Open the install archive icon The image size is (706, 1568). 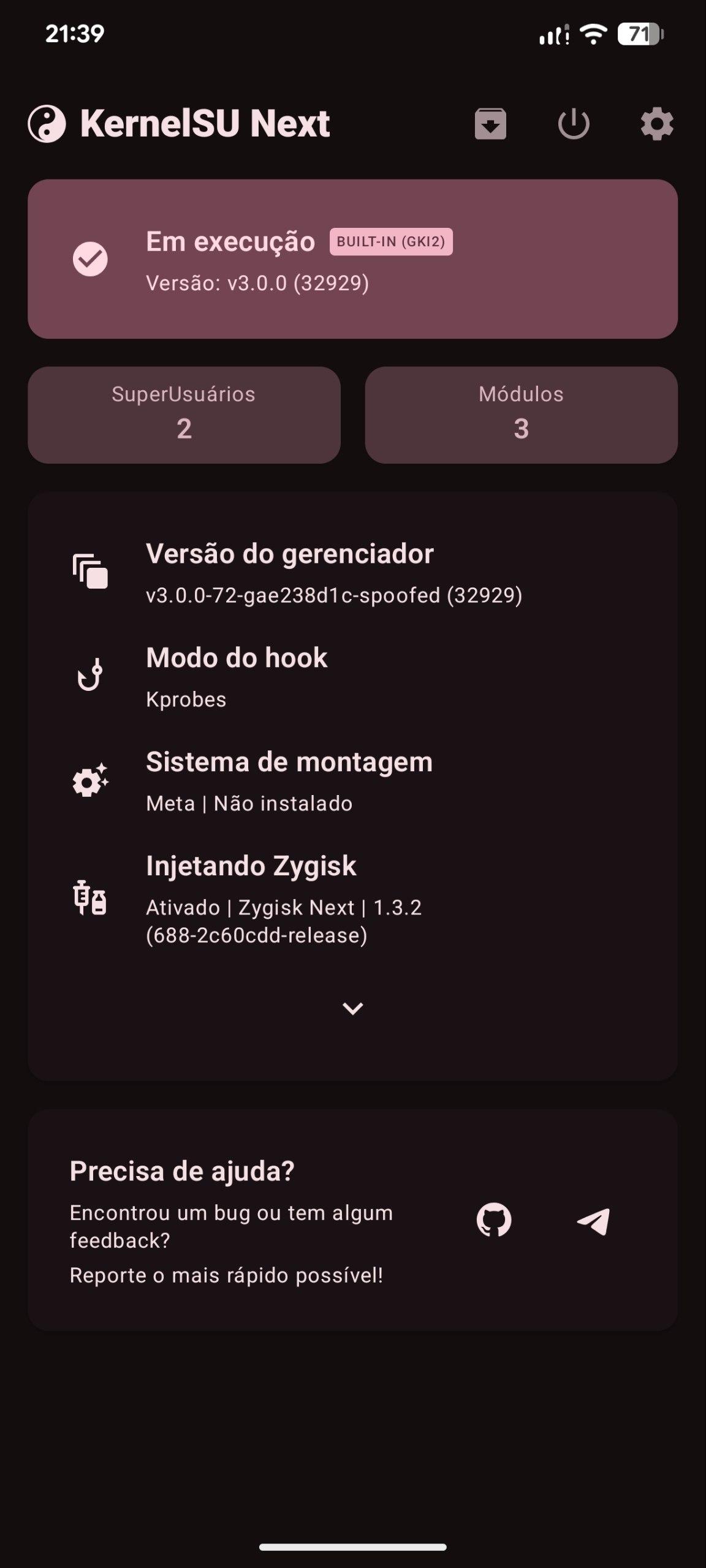click(490, 124)
